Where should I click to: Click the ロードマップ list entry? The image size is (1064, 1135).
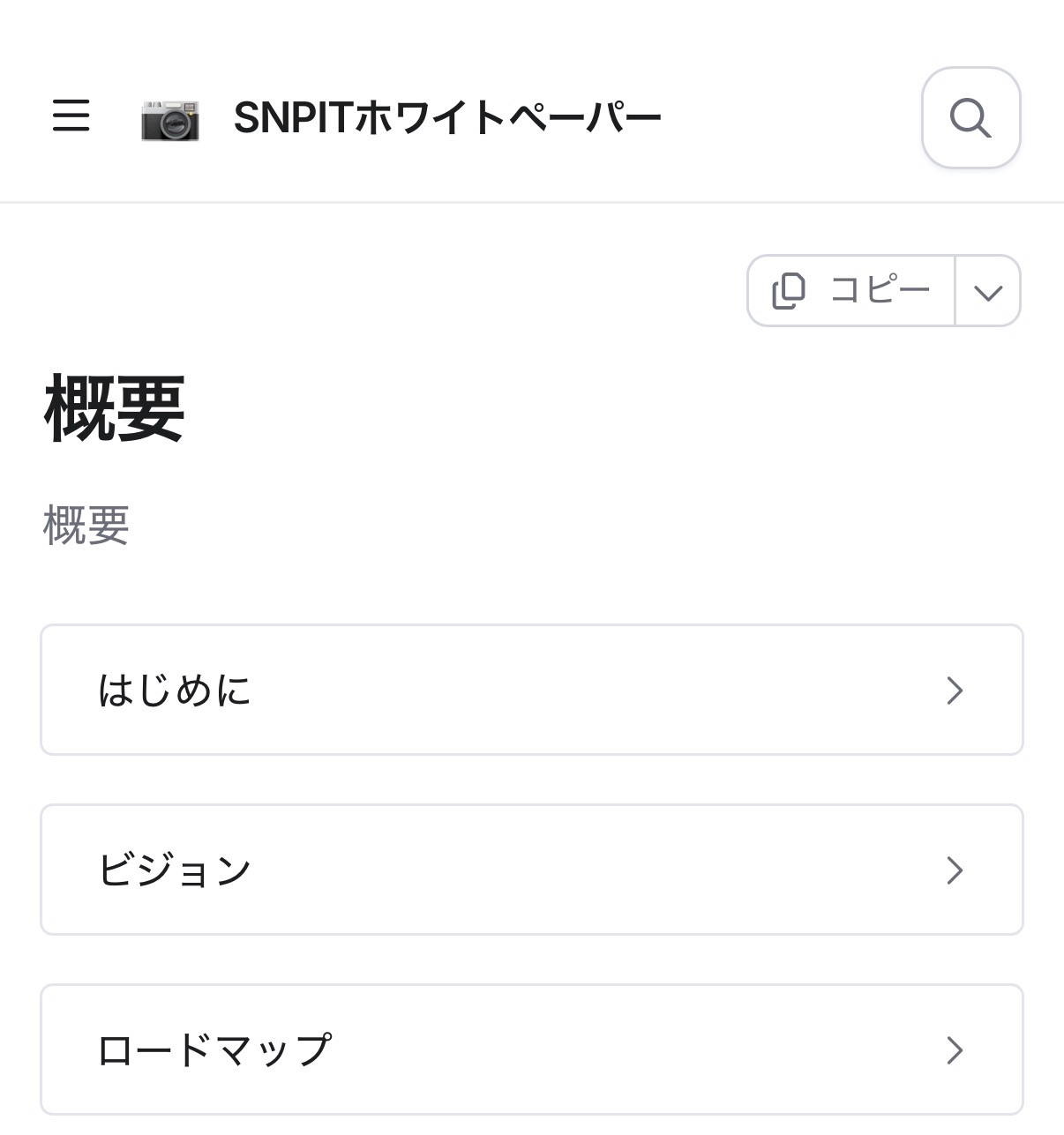pyautogui.click(x=529, y=1049)
